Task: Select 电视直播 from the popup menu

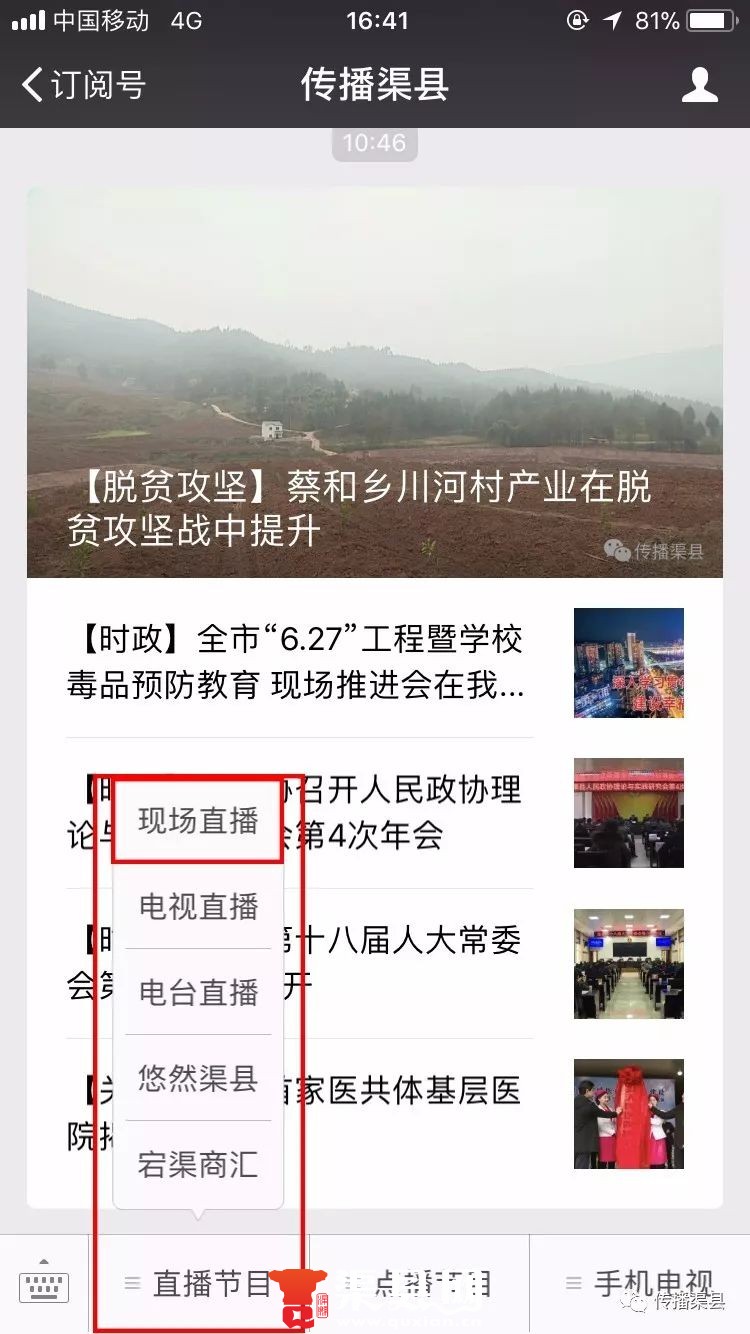Action: tap(198, 906)
